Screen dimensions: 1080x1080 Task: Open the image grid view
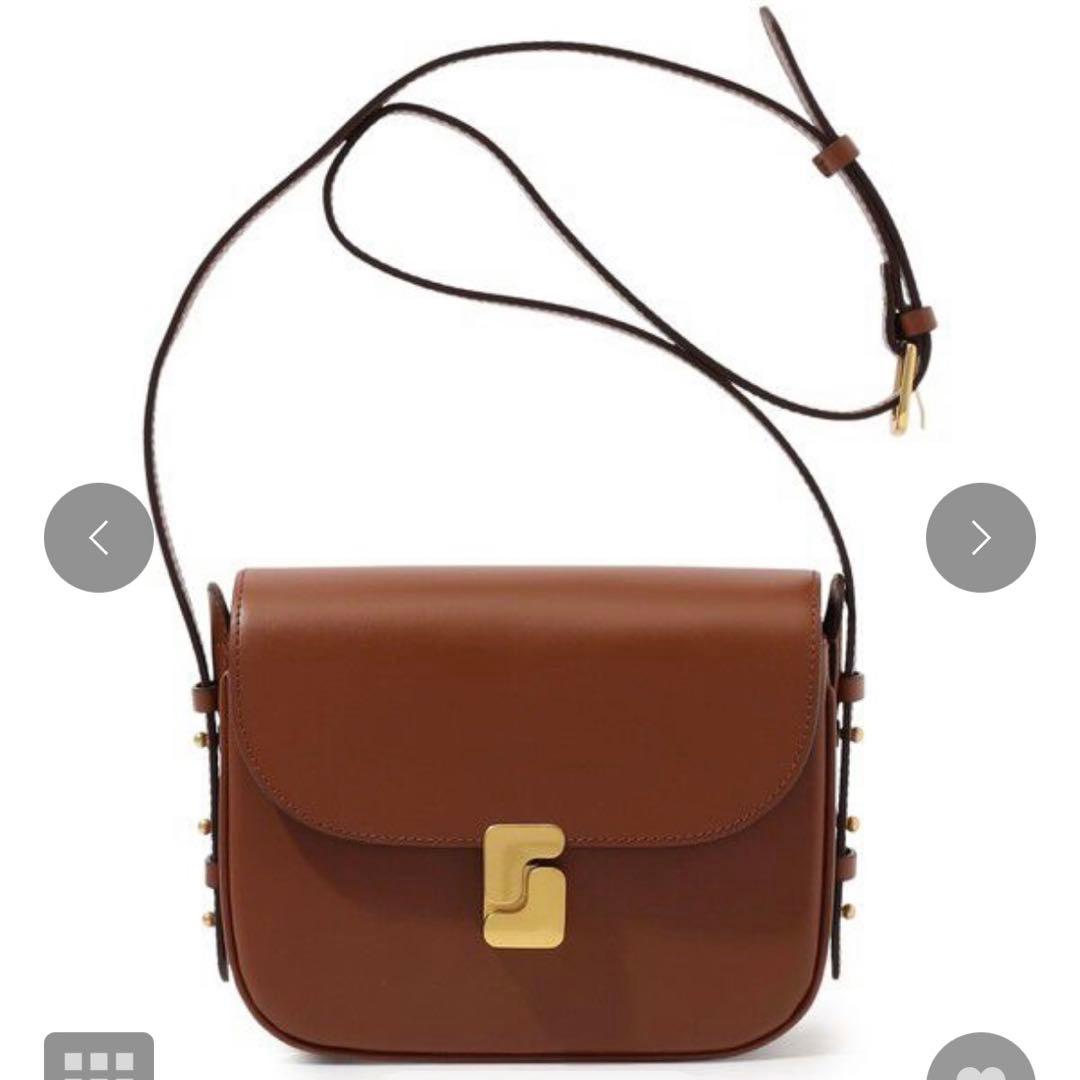click(99, 1060)
